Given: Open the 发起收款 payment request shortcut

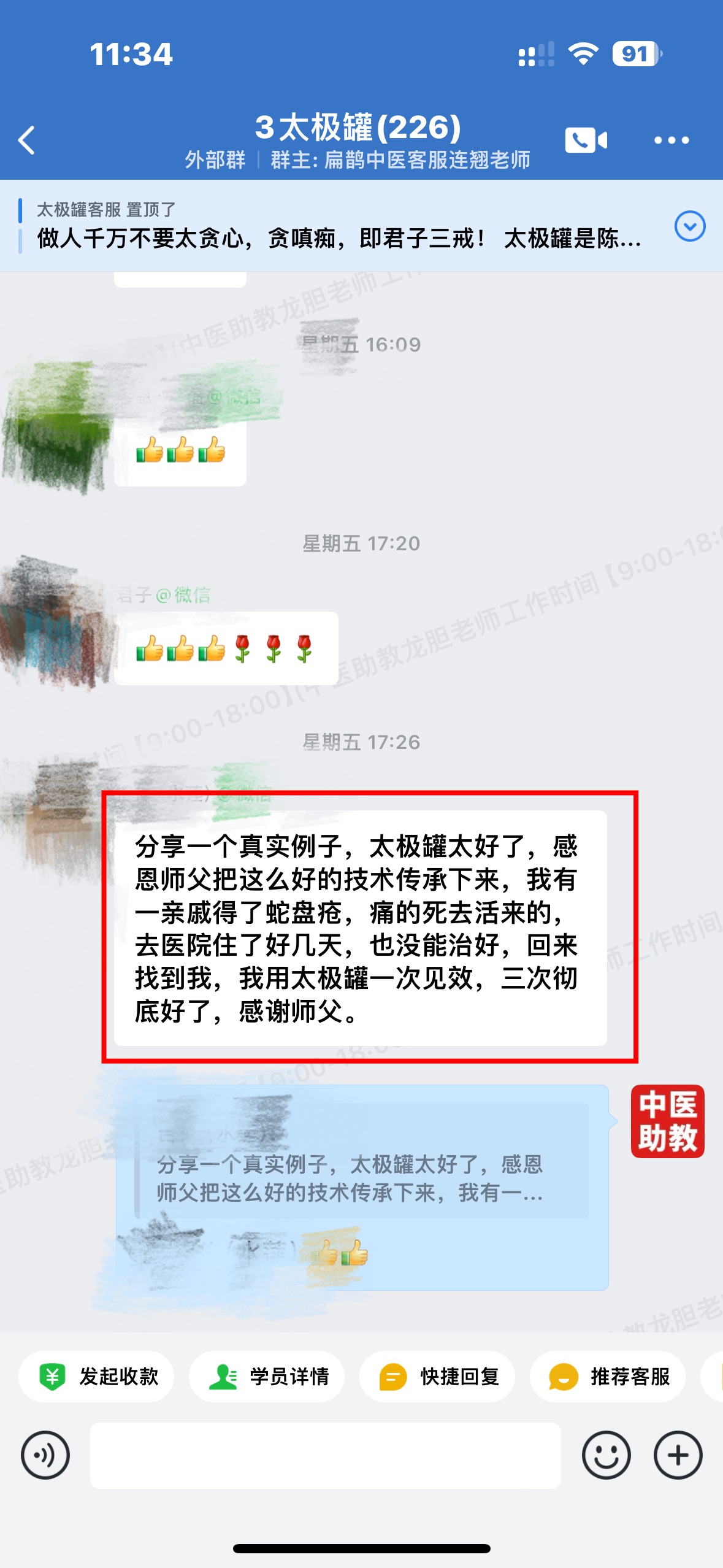Looking at the screenshot, I should tap(97, 1376).
